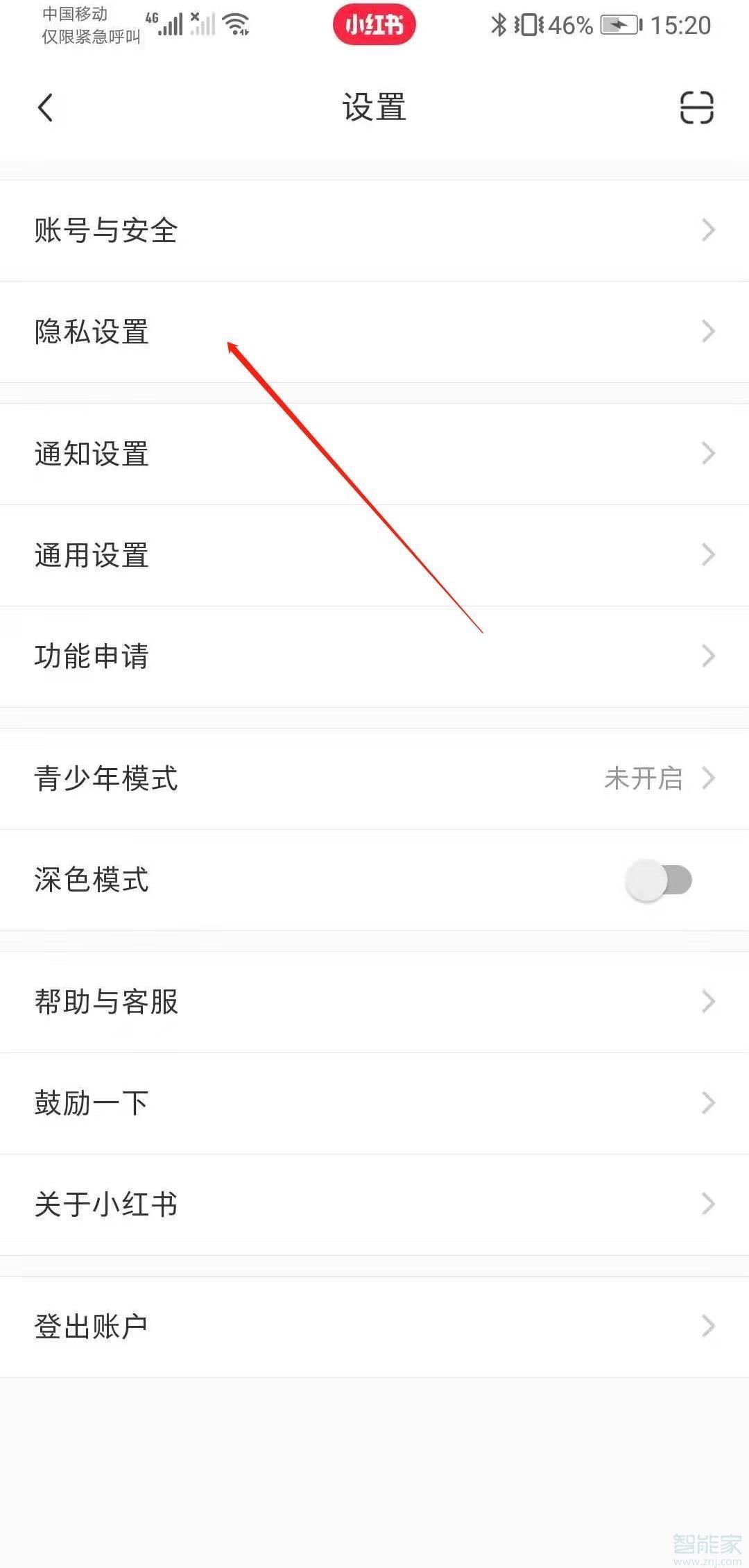Open 青少年模式 showing 未开启 status
This screenshot has height=1568, width=749.
coord(374,779)
